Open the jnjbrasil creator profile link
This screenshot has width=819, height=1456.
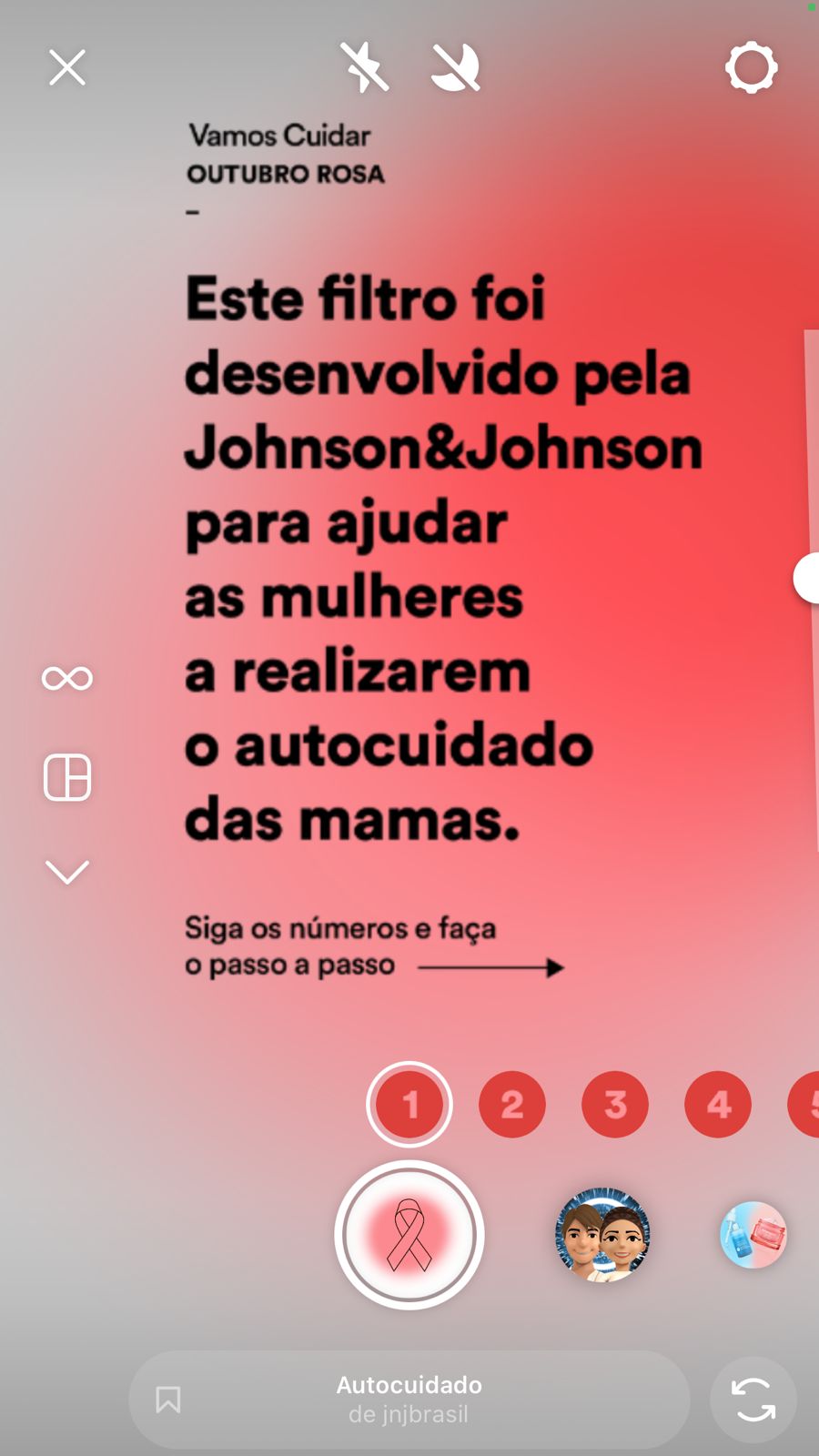[409, 1414]
